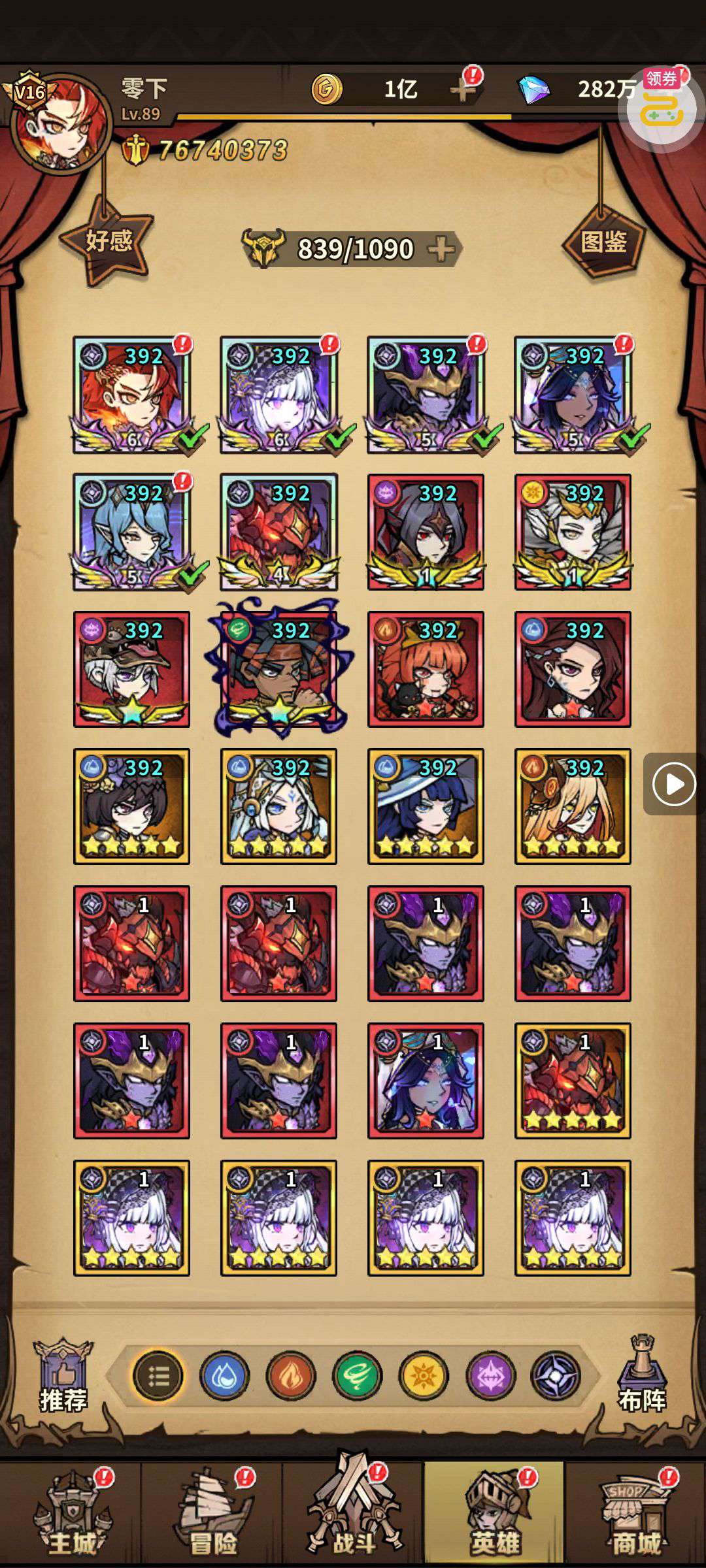Open the 布阵 formation button
Viewport: 706px width, 1568px height.
pyautogui.click(x=642, y=1375)
